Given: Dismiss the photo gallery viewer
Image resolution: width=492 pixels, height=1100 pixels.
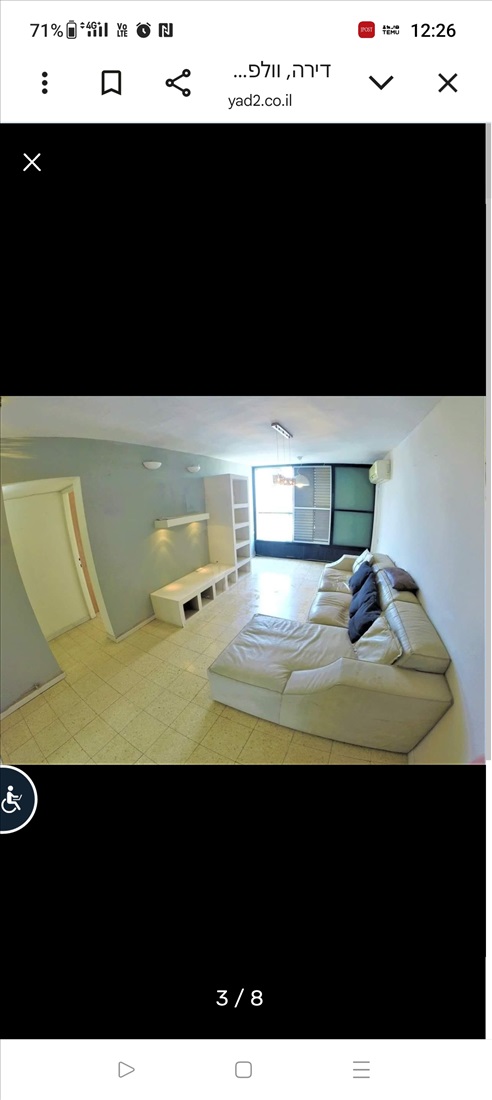Looking at the screenshot, I should (x=32, y=162).
